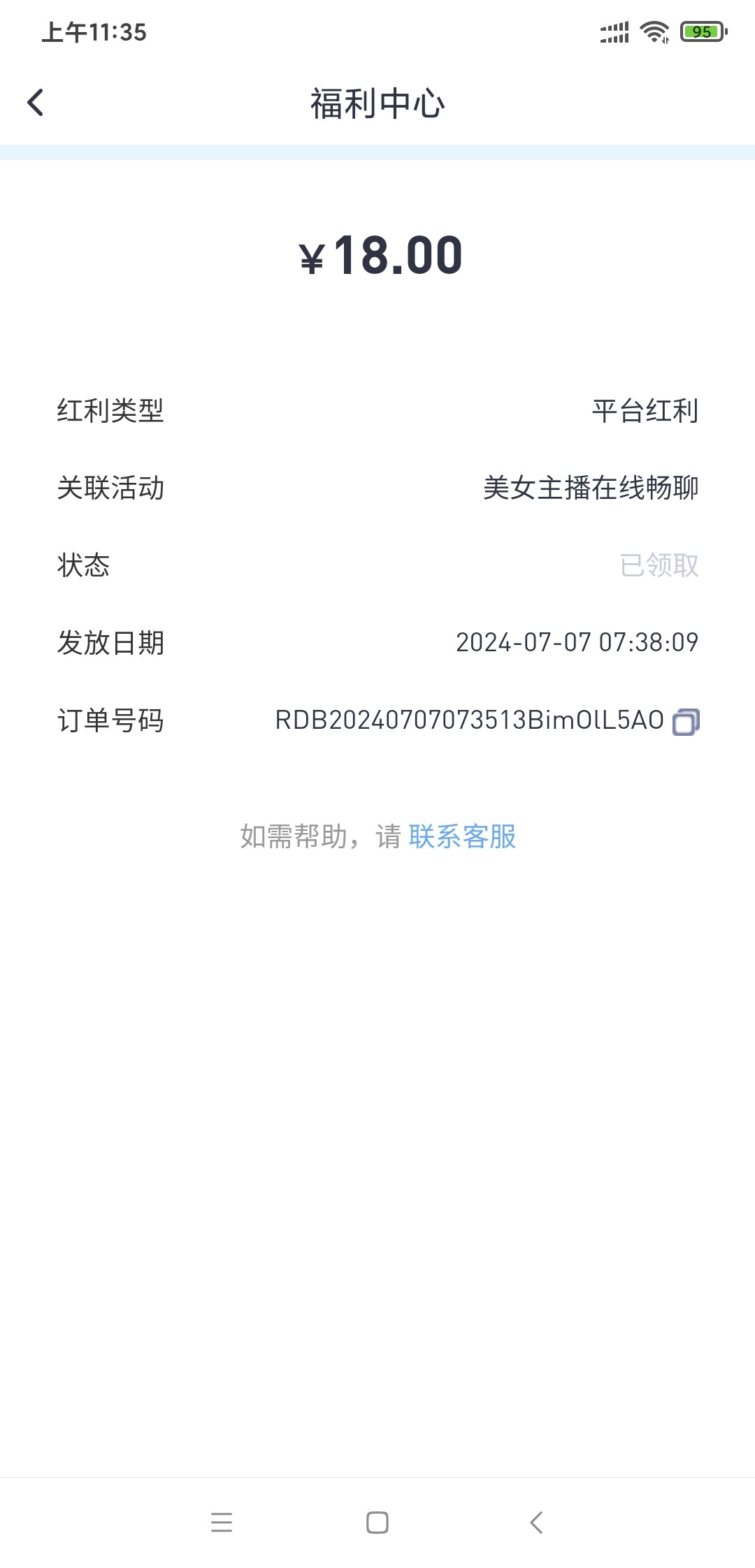Tap the back arrow to leave 福利中心
The image size is (755, 1568).
(x=35, y=101)
